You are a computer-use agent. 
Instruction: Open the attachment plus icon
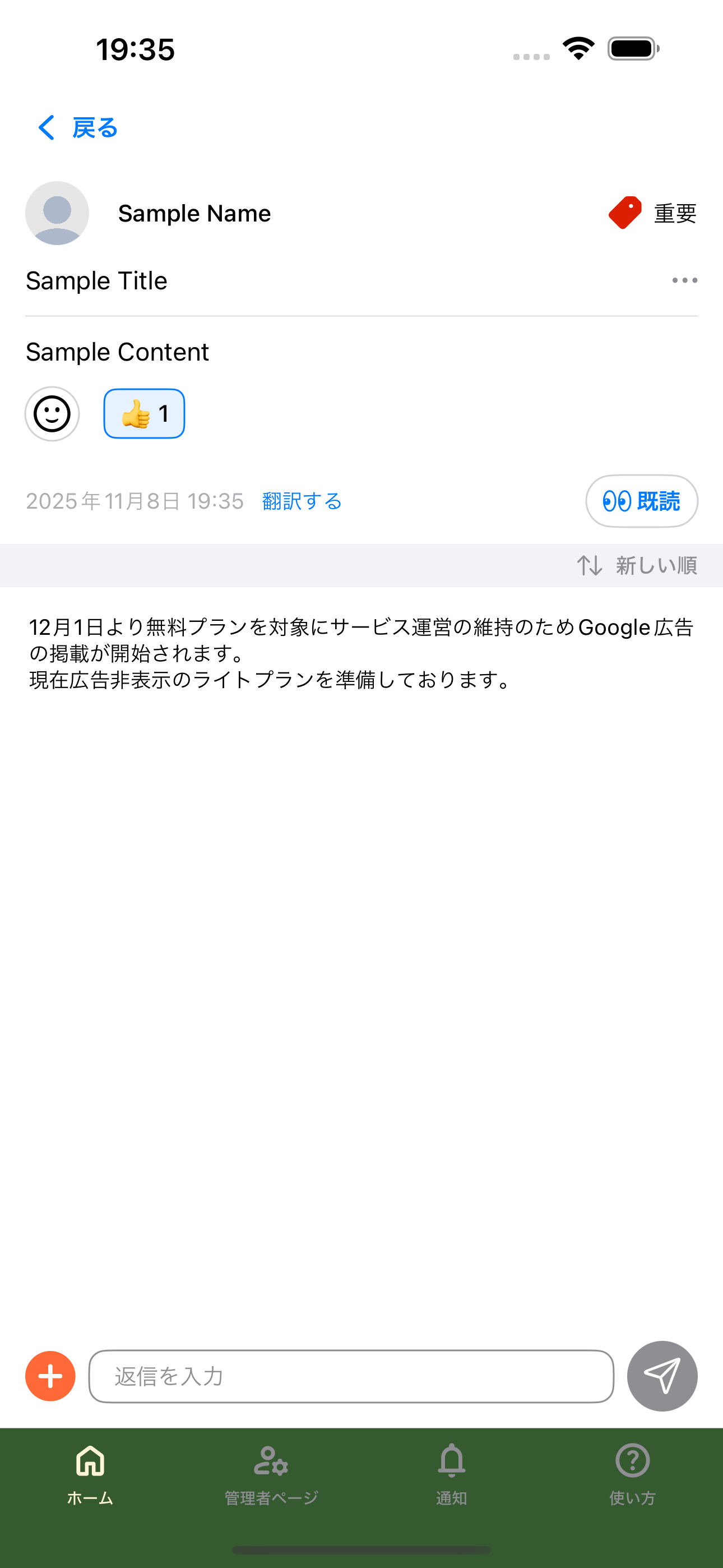tap(50, 1376)
